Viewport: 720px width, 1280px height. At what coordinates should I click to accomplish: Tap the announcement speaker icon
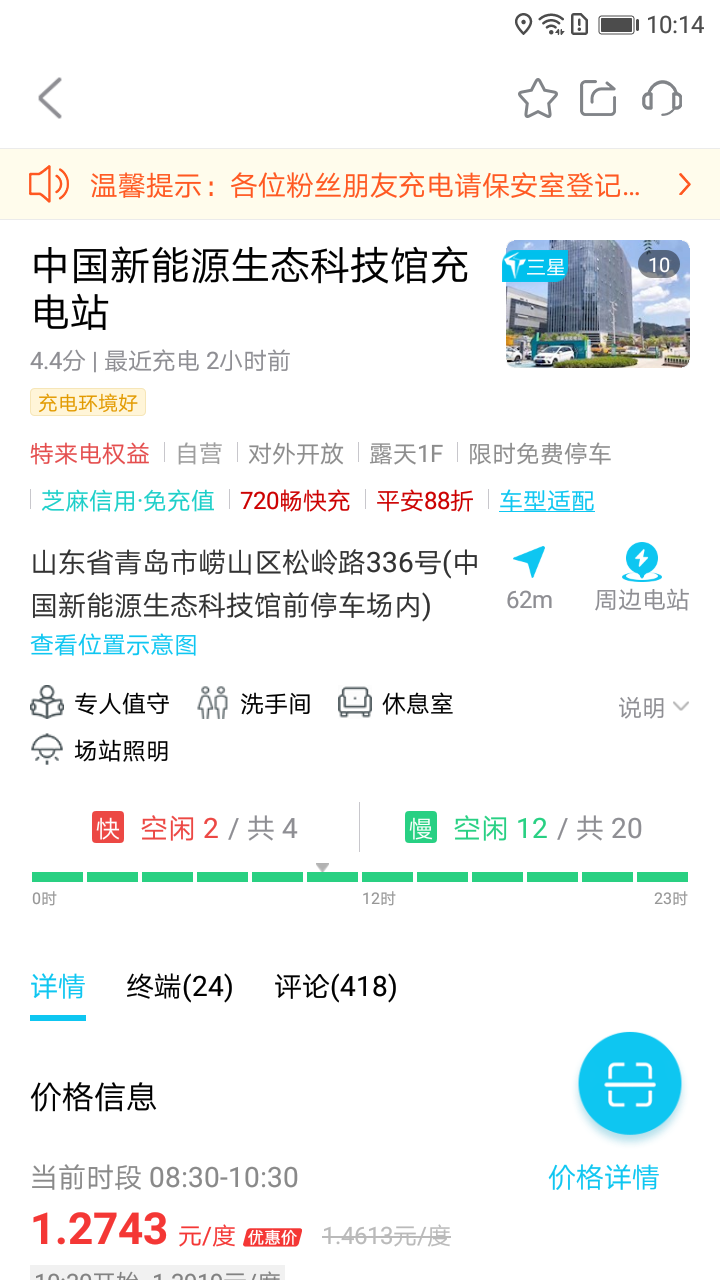46,184
